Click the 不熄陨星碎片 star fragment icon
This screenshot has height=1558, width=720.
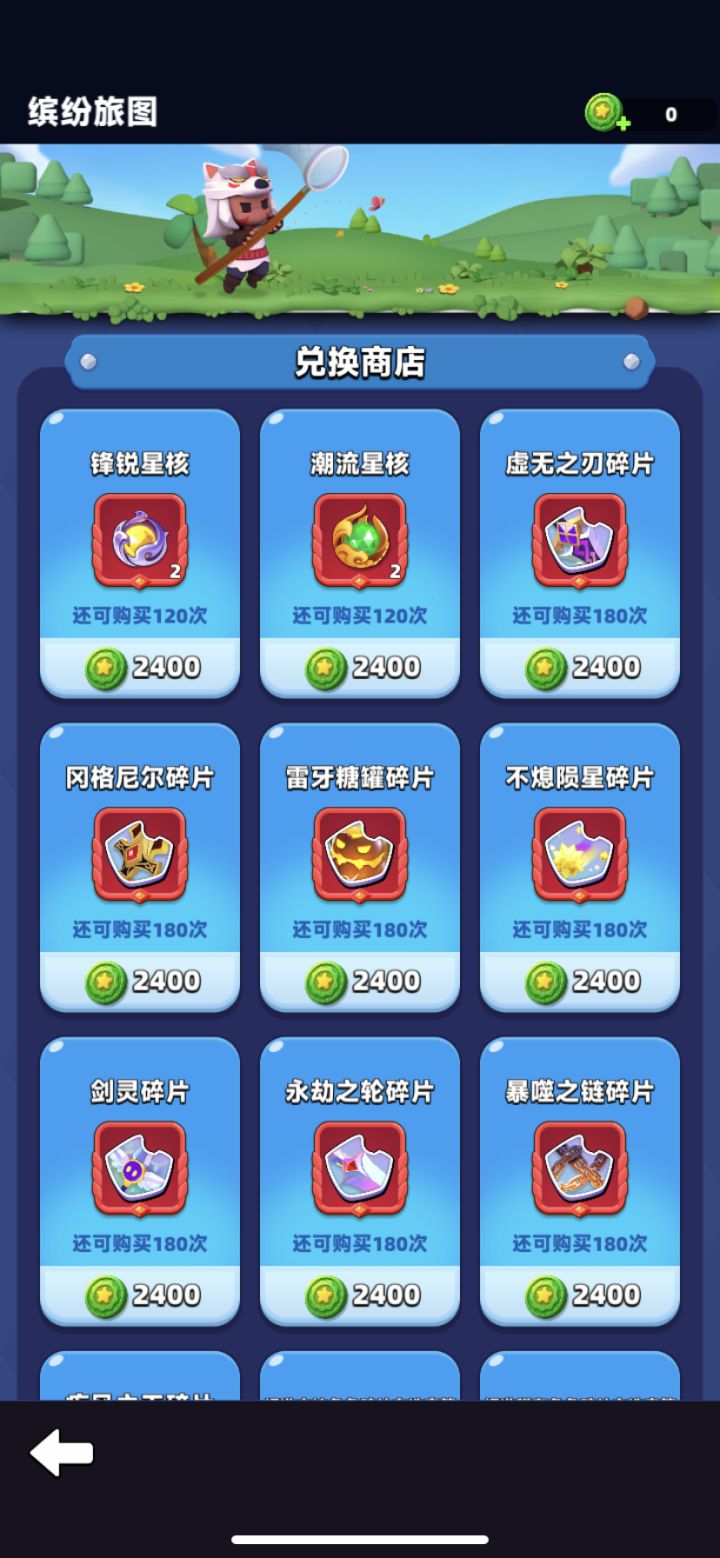tap(579, 855)
